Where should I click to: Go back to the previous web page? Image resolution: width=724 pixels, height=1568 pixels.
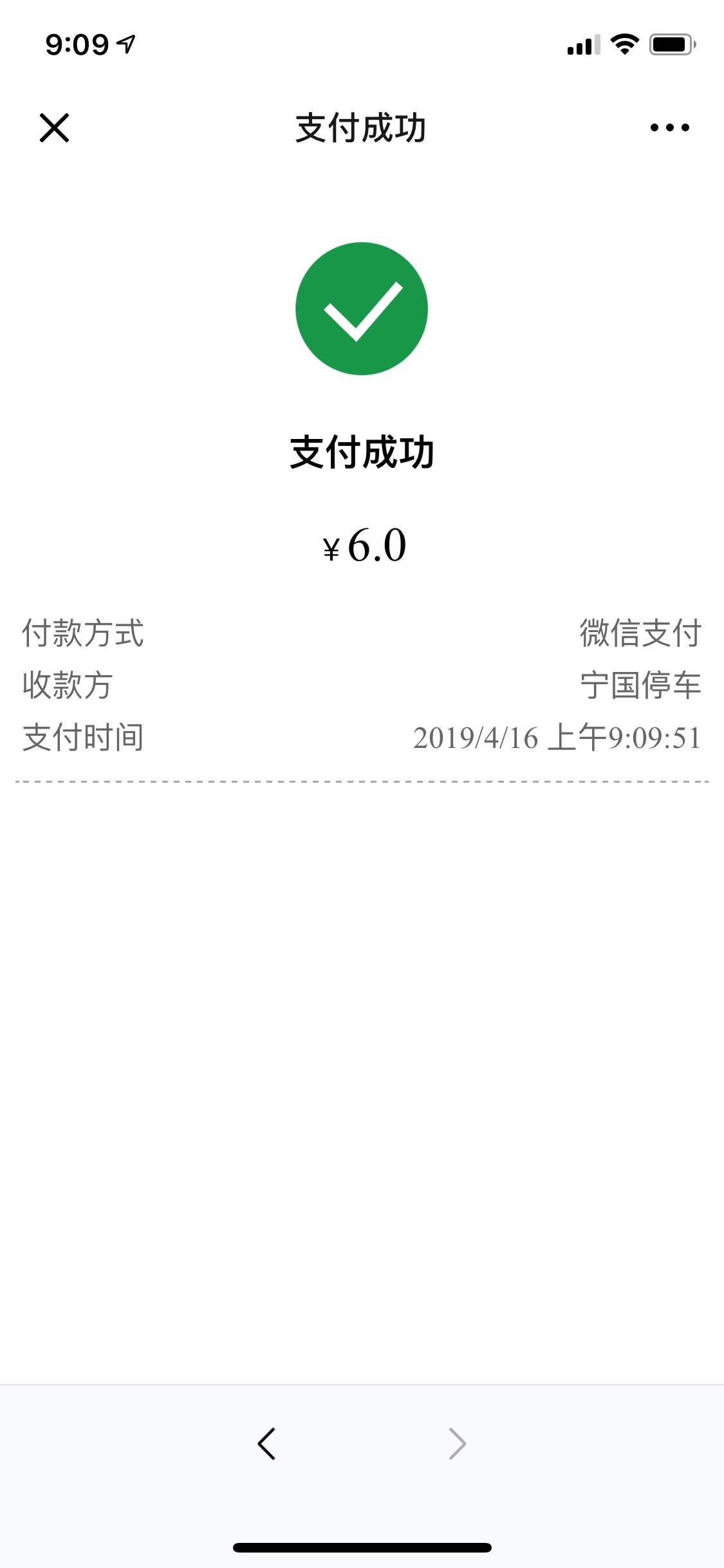[x=266, y=1443]
